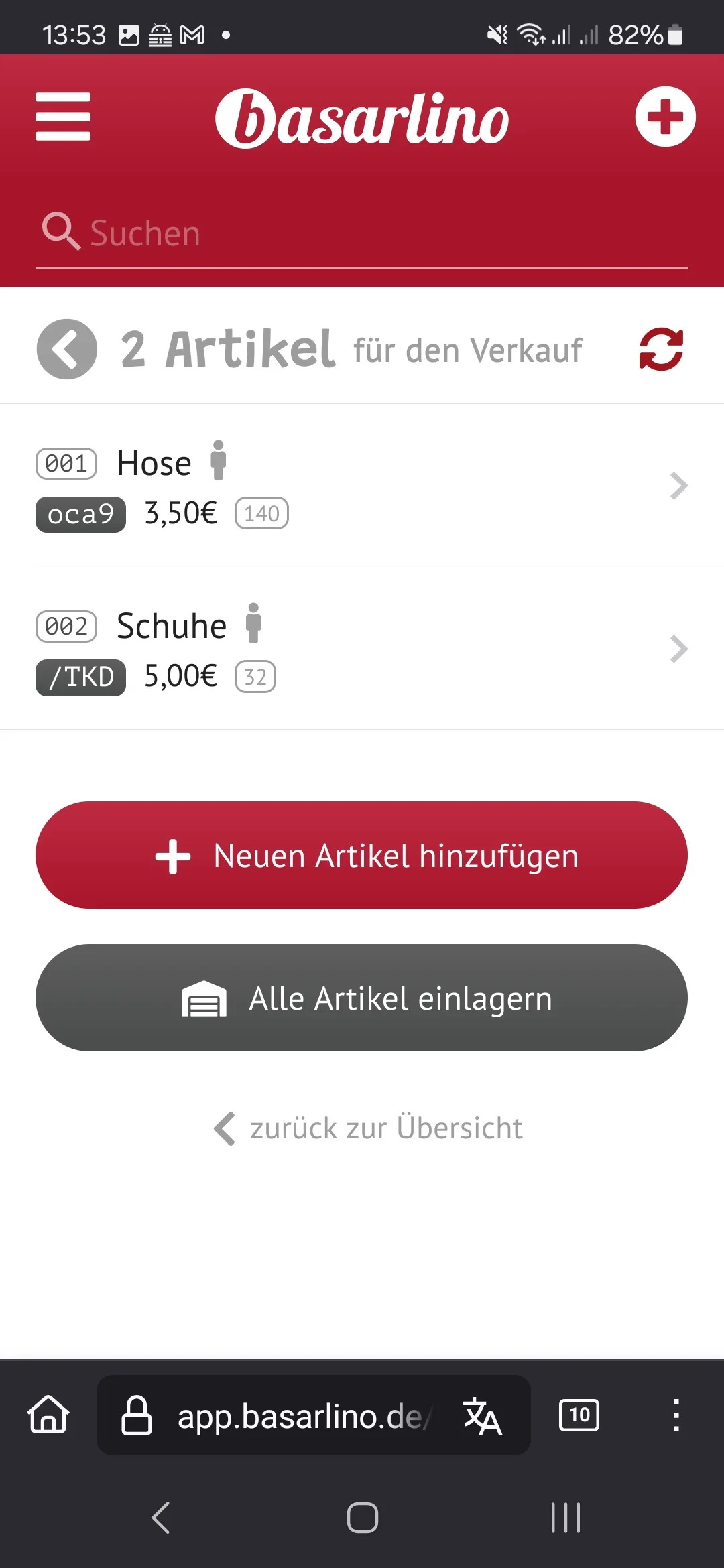
Task: Open article 002 Schuhe
Action: [x=362, y=649]
